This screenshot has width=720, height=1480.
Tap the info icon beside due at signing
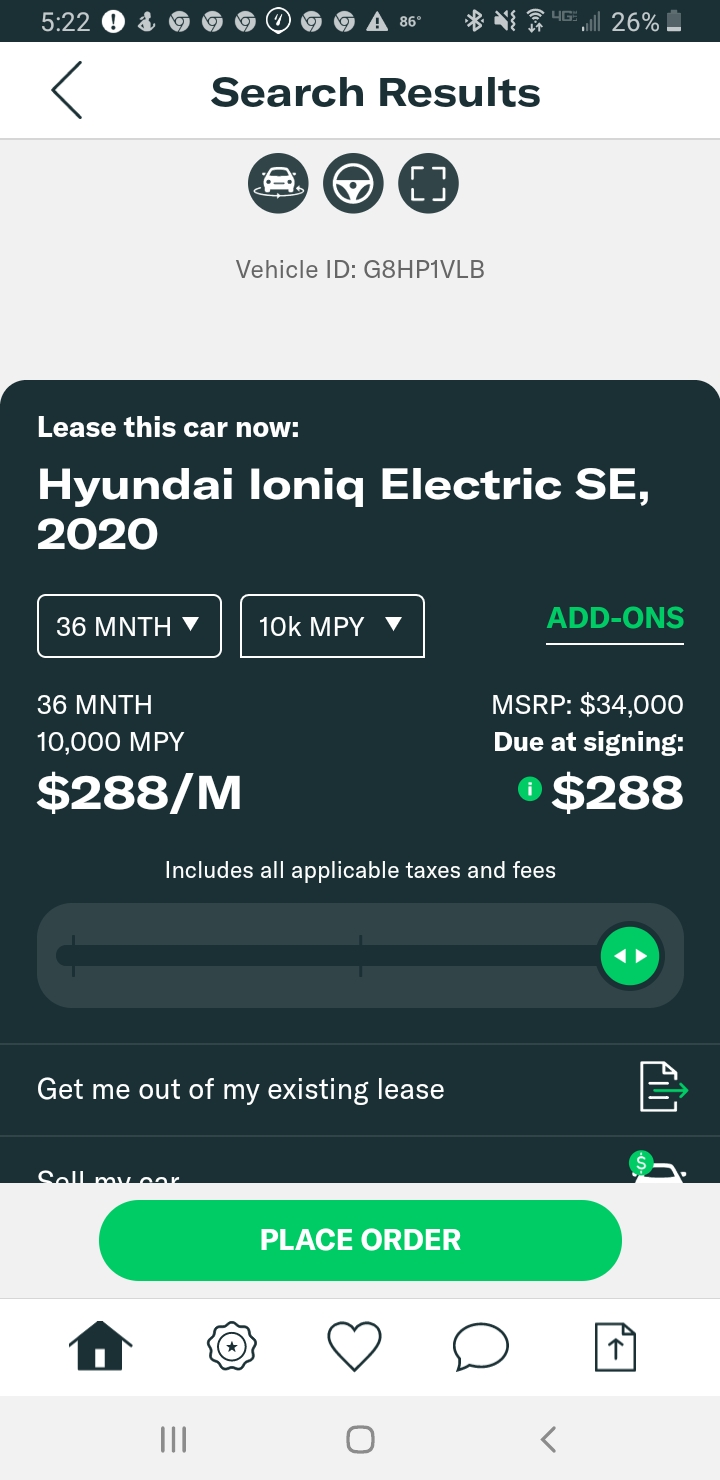(529, 790)
